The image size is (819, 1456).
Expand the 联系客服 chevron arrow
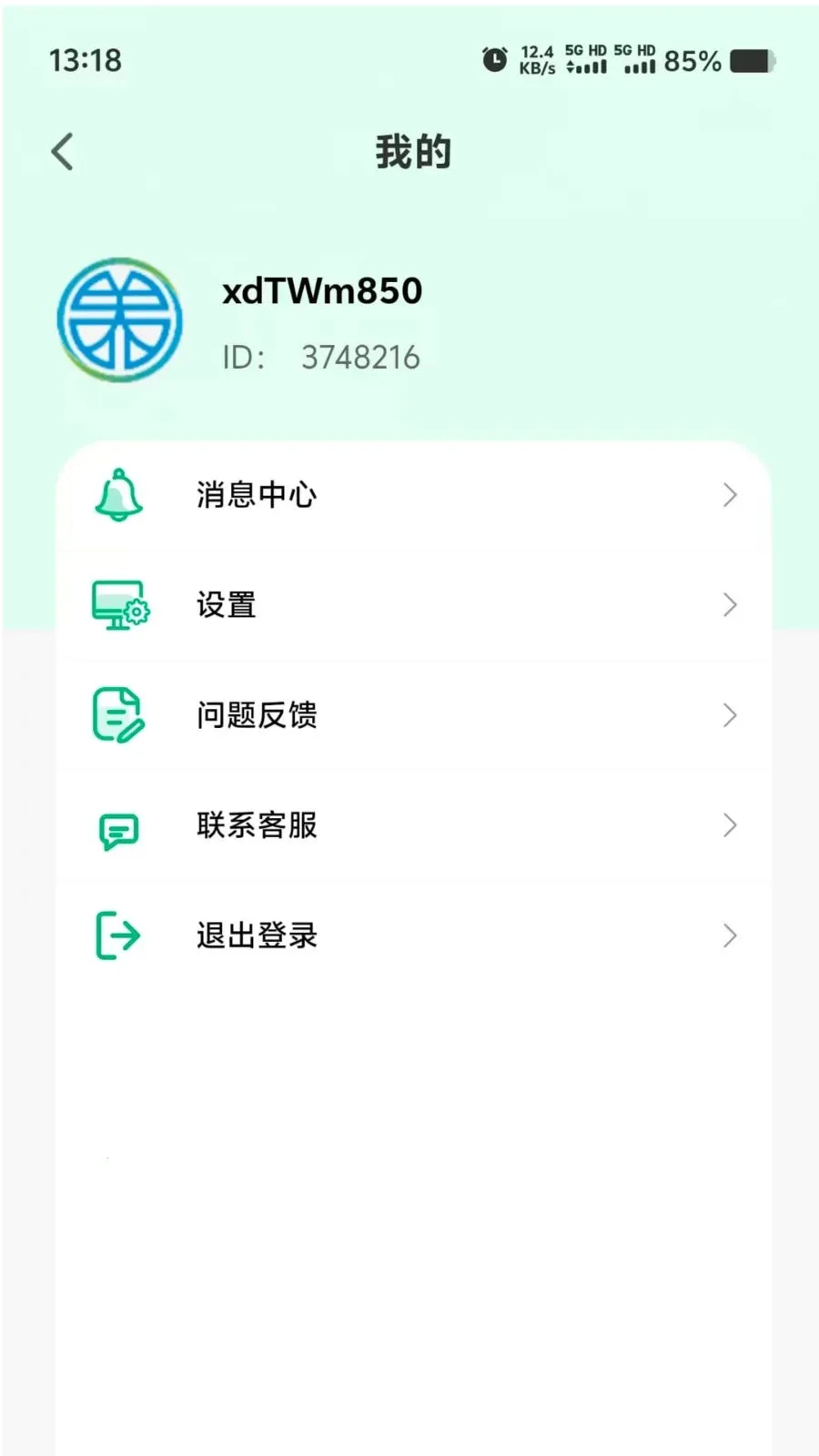coord(731,825)
